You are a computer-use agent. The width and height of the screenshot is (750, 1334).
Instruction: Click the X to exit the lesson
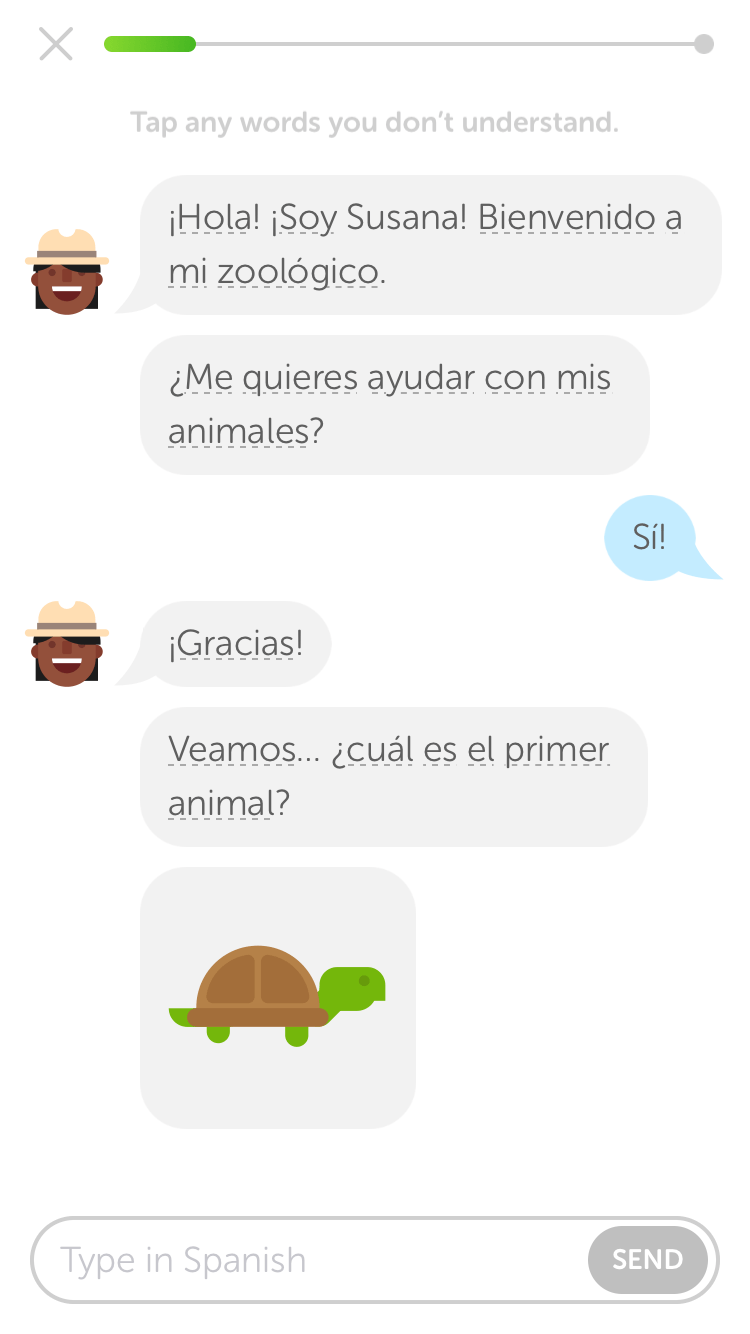pyautogui.click(x=55, y=43)
